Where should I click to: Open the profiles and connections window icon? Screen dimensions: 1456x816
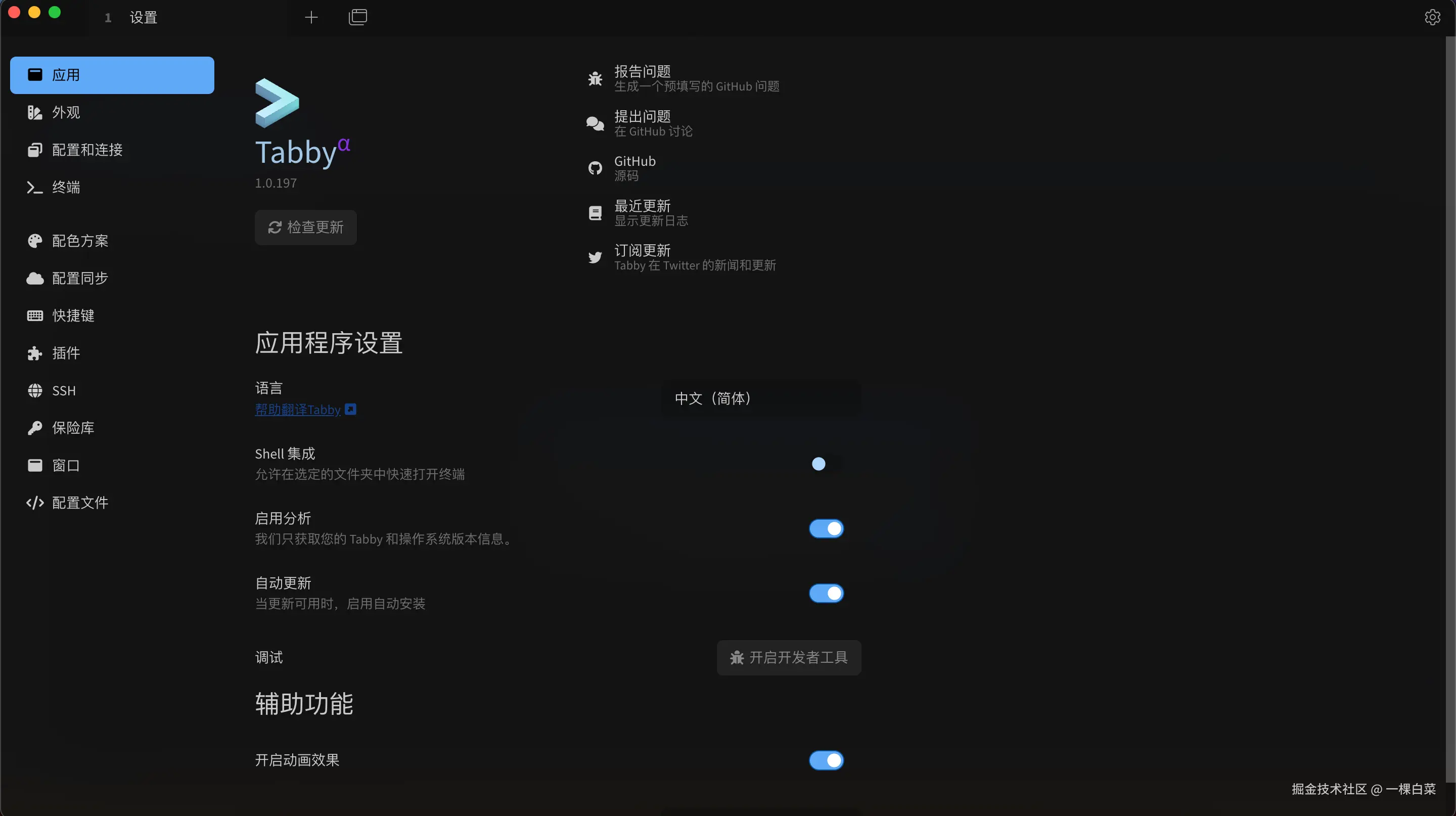(x=358, y=18)
